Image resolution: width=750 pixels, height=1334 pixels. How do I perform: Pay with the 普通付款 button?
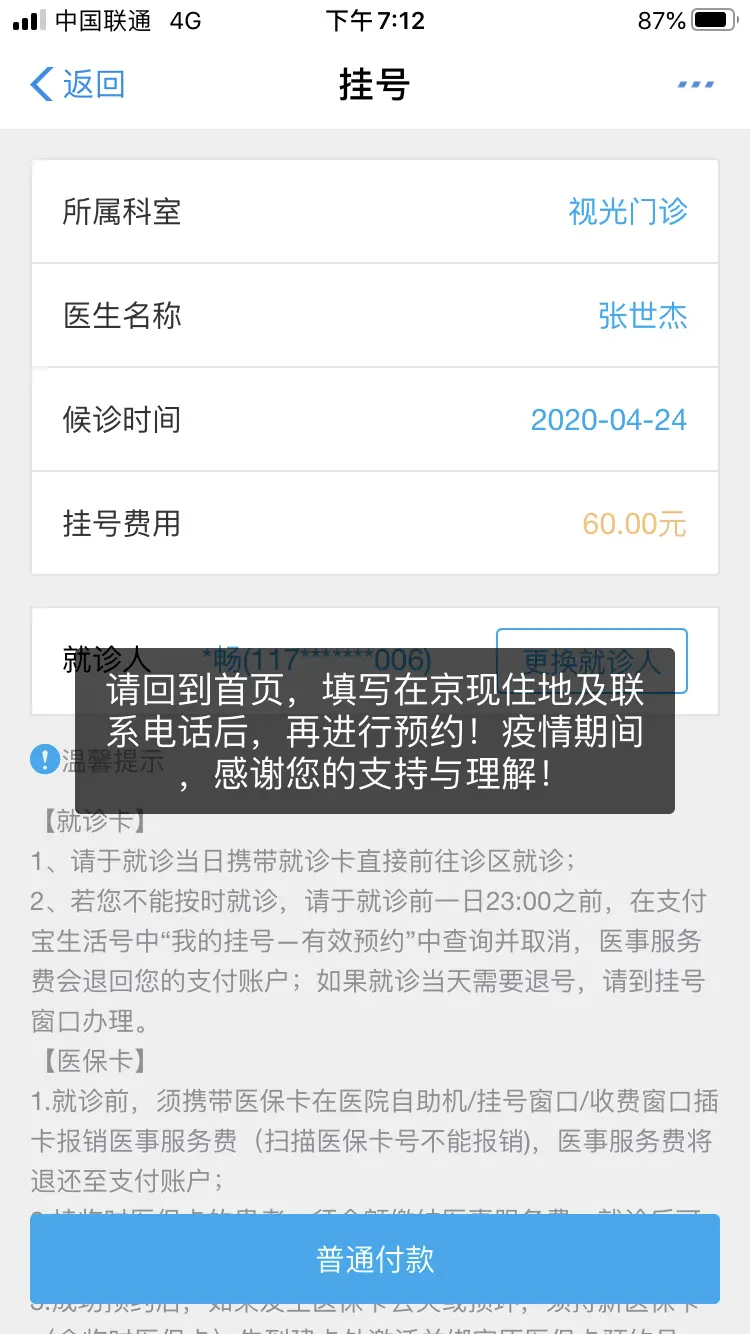click(x=375, y=1259)
